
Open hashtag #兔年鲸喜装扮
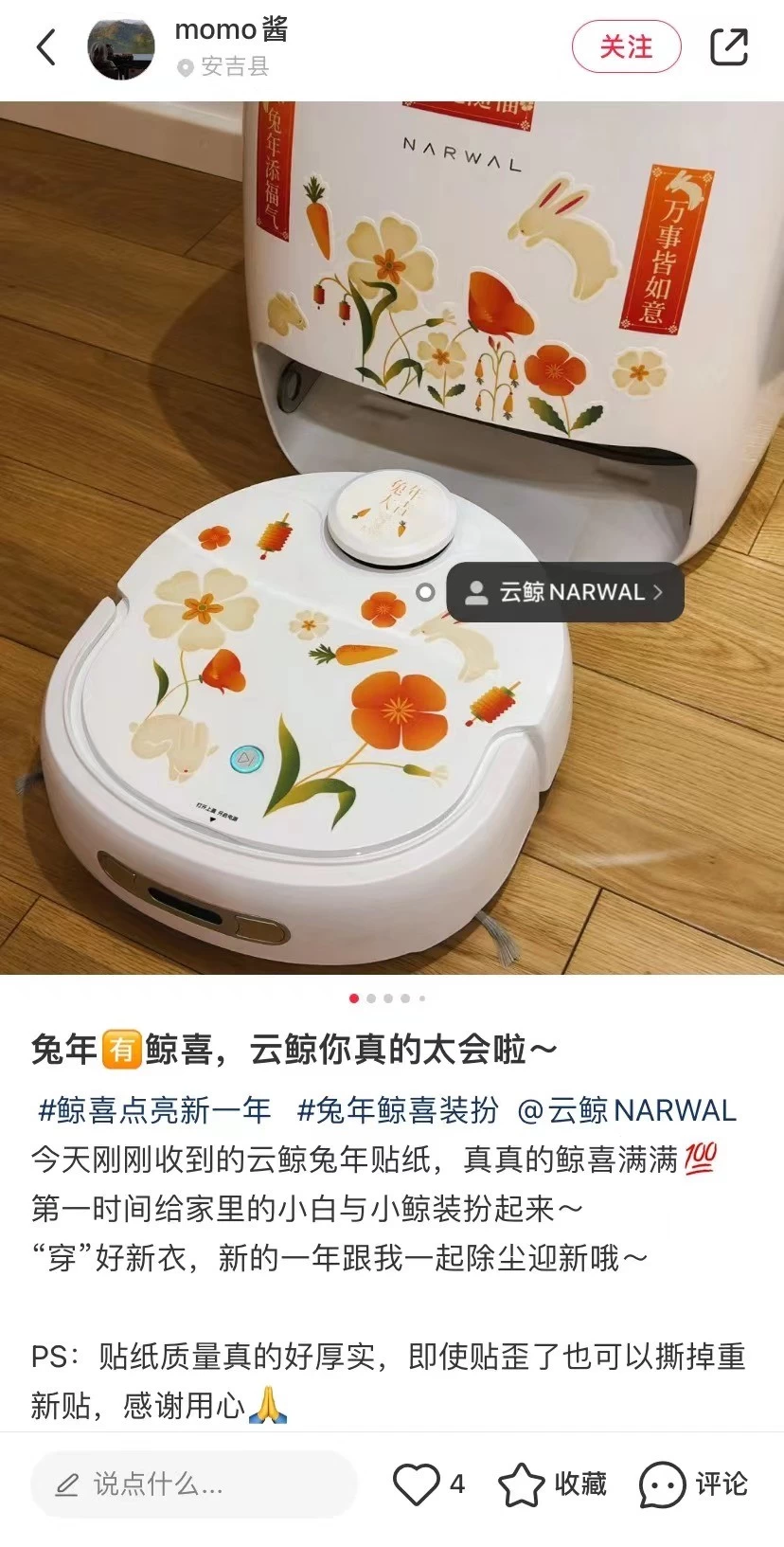coord(397,1109)
